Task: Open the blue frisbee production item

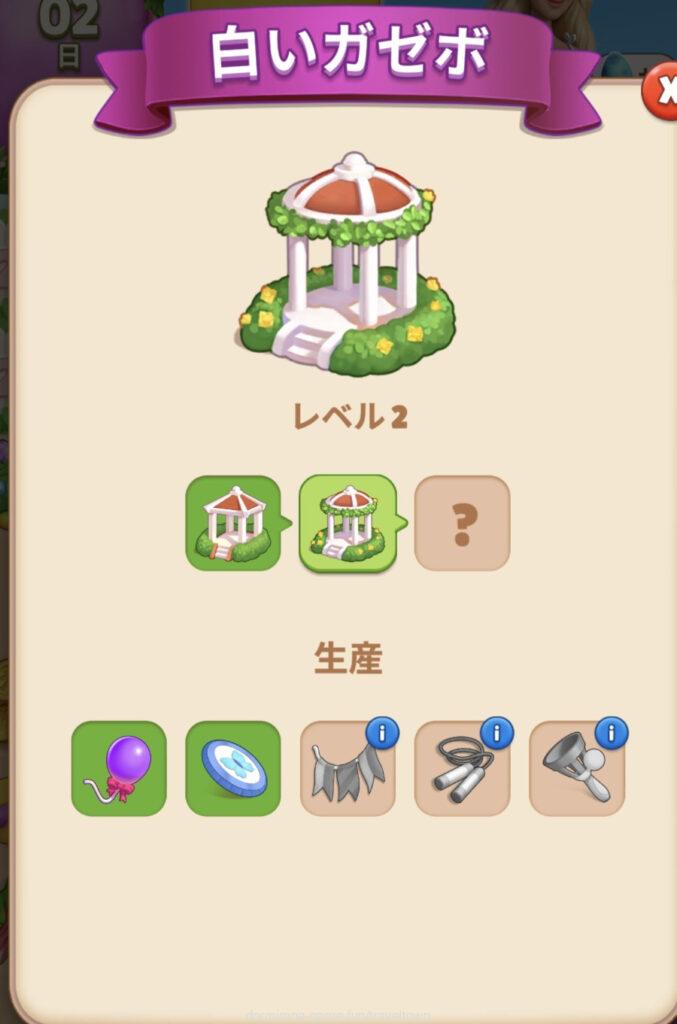Action: click(233, 768)
